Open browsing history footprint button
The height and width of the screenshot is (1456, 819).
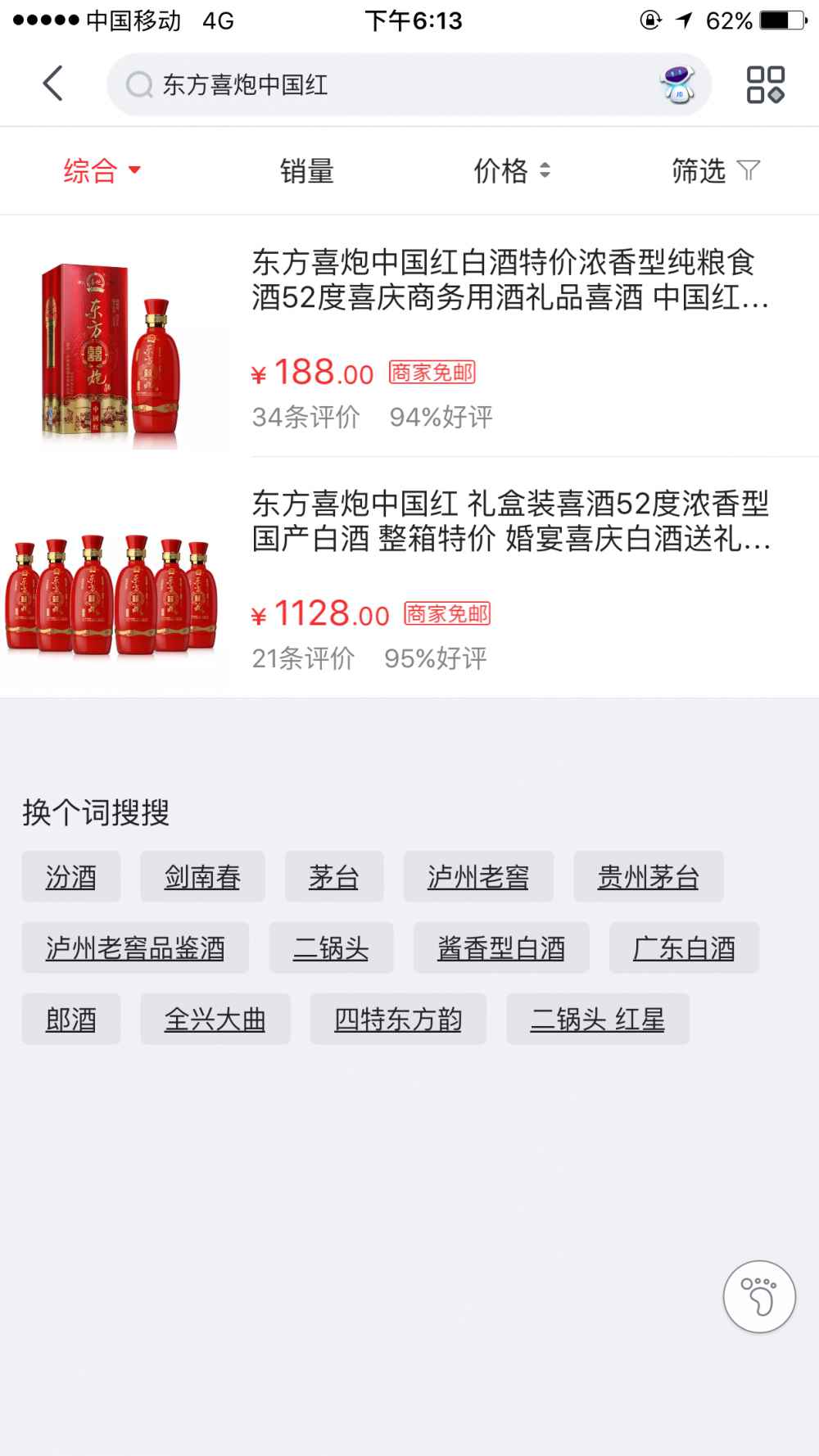759,1296
